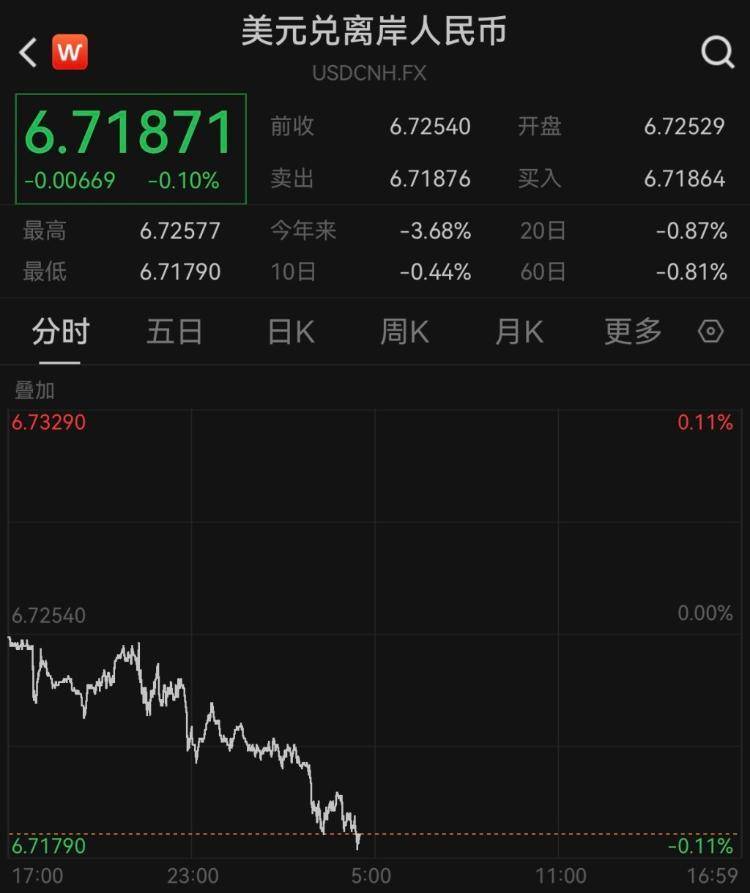Switch to the 月K tab
This screenshot has height=893, width=750.
coord(519,331)
